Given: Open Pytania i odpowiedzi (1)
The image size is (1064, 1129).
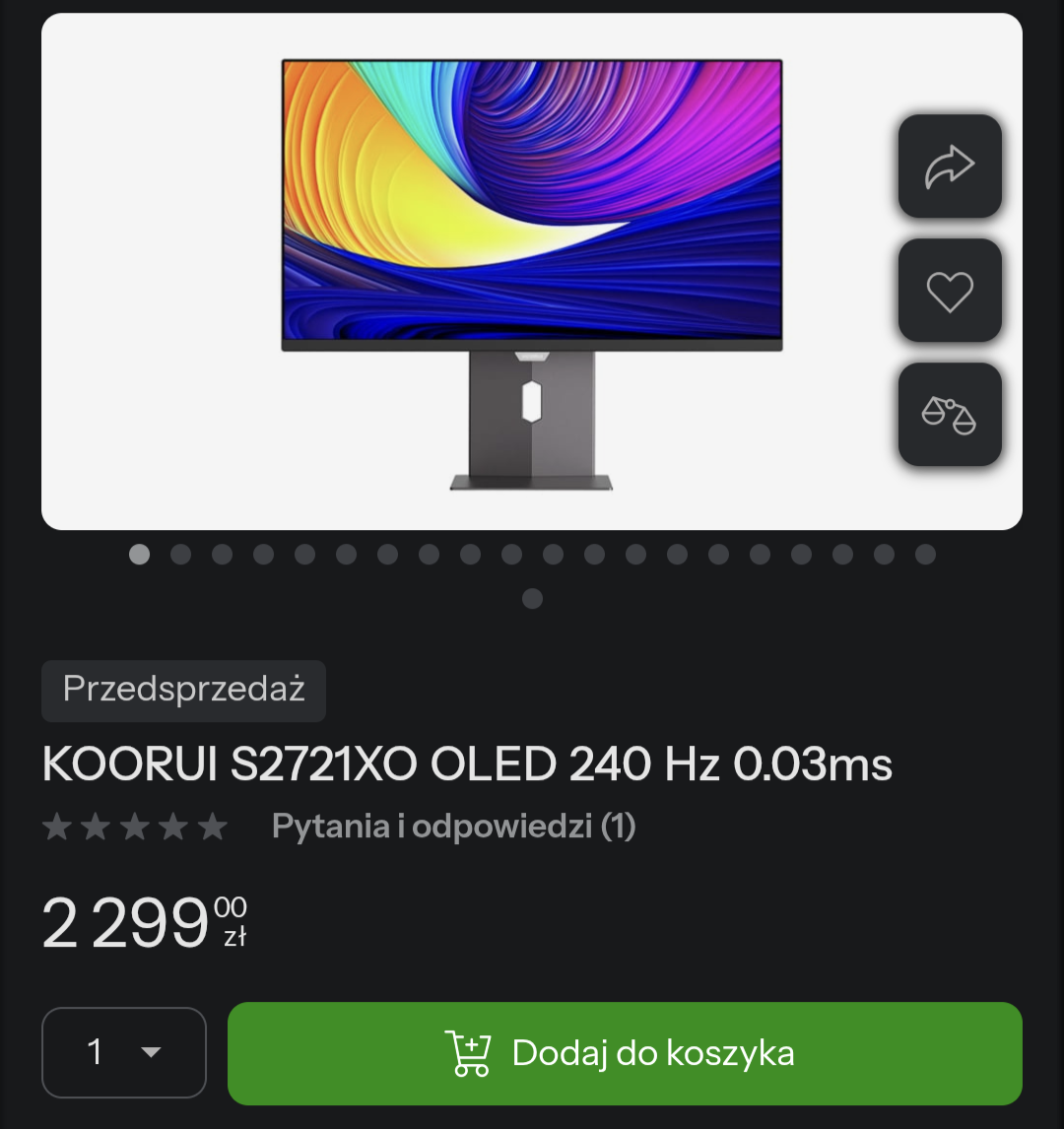Looking at the screenshot, I should (x=453, y=826).
